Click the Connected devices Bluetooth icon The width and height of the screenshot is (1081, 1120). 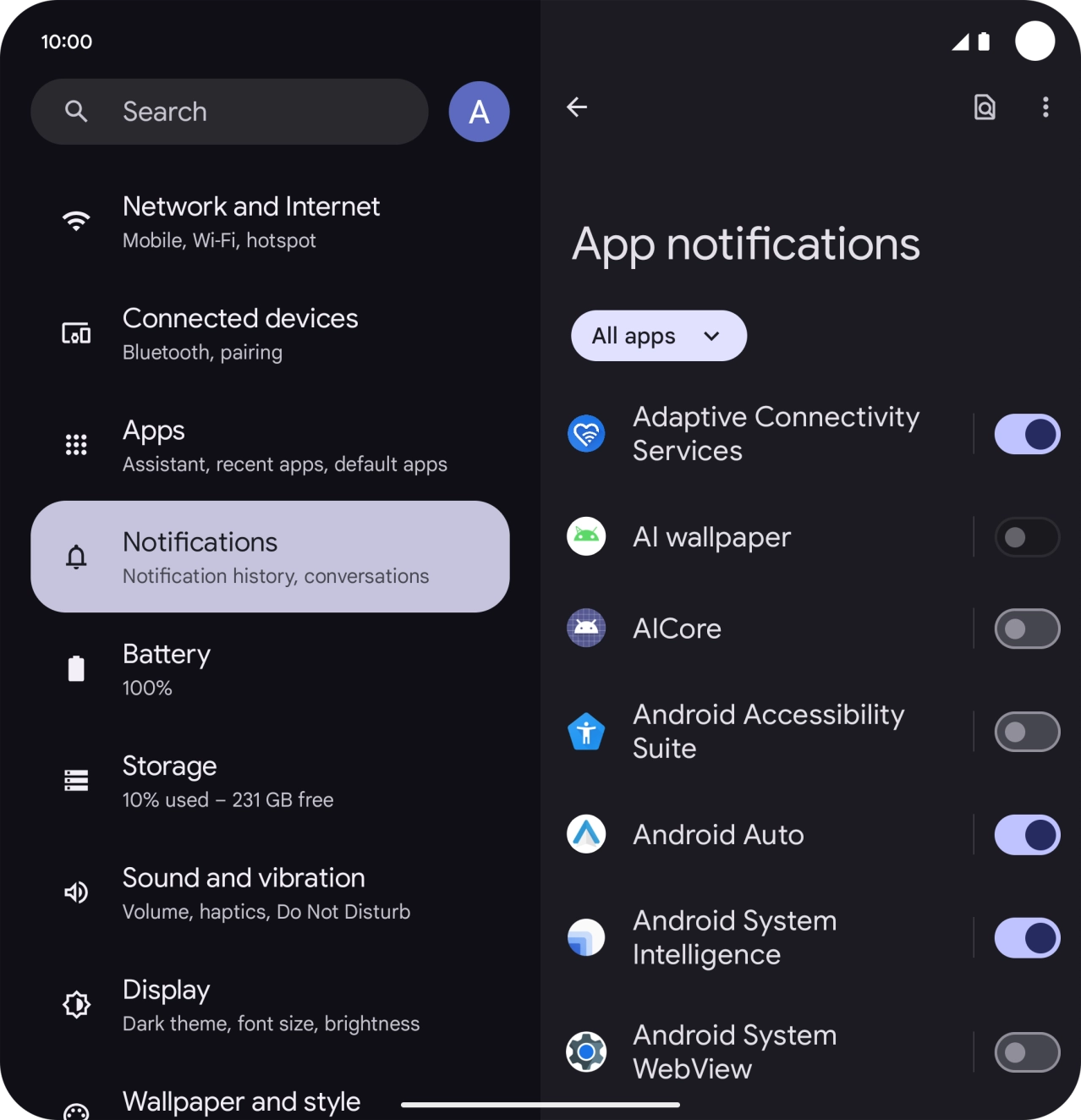click(x=76, y=333)
